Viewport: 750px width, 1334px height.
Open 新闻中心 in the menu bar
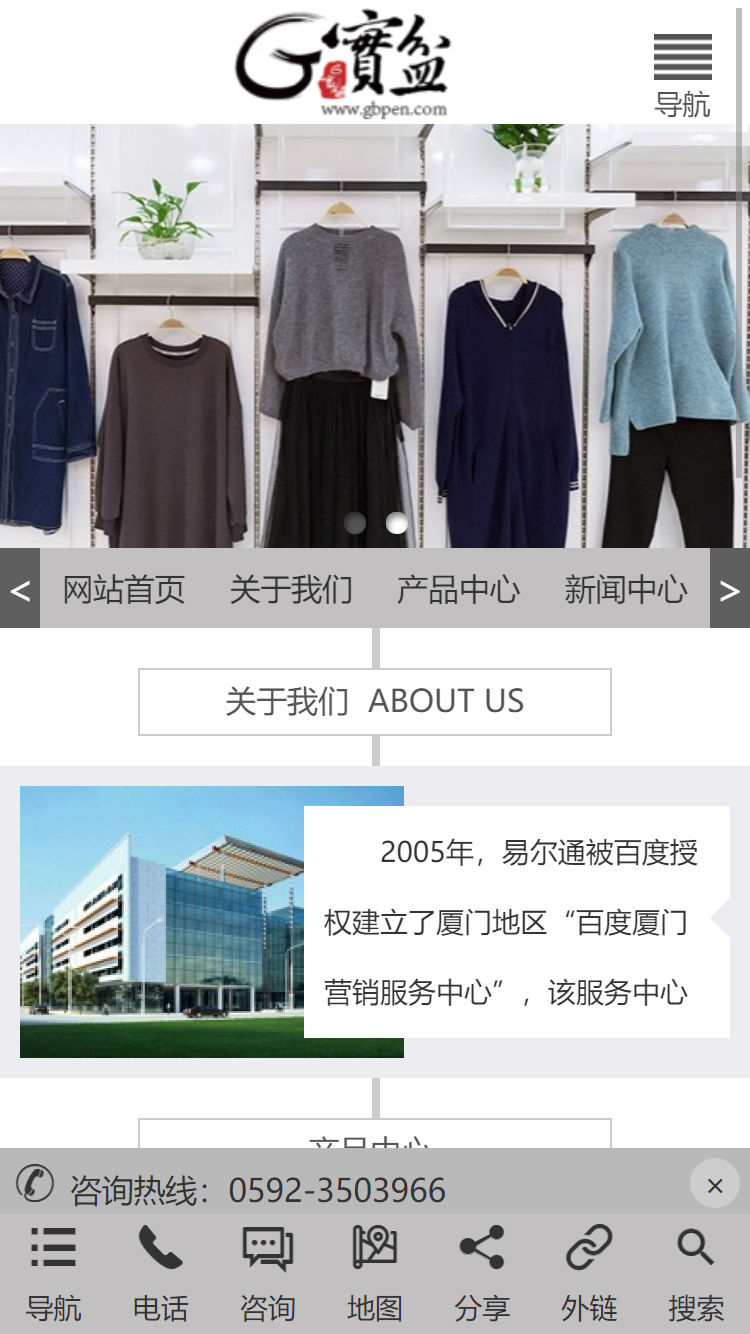click(x=625, y=590)
